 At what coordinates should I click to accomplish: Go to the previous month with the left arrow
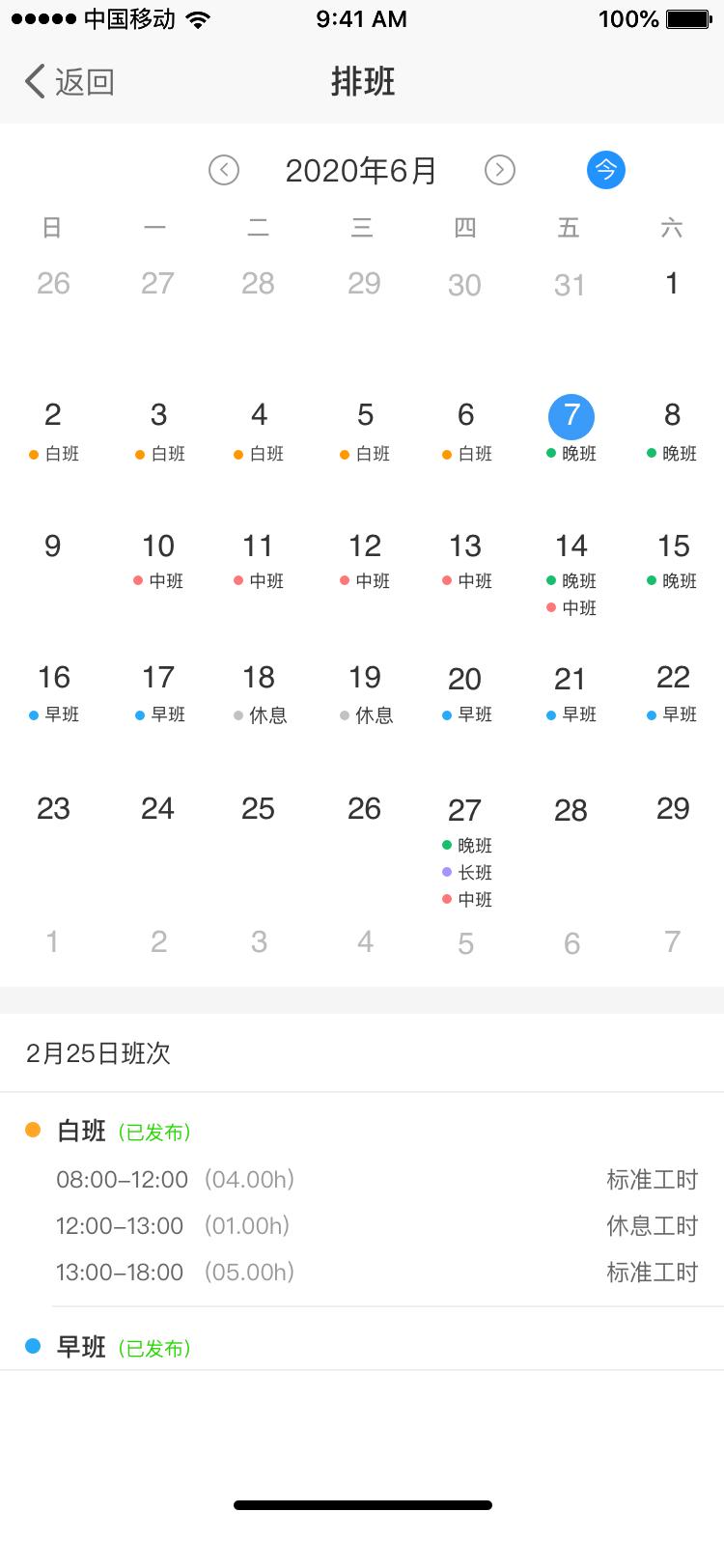(224, 169)
